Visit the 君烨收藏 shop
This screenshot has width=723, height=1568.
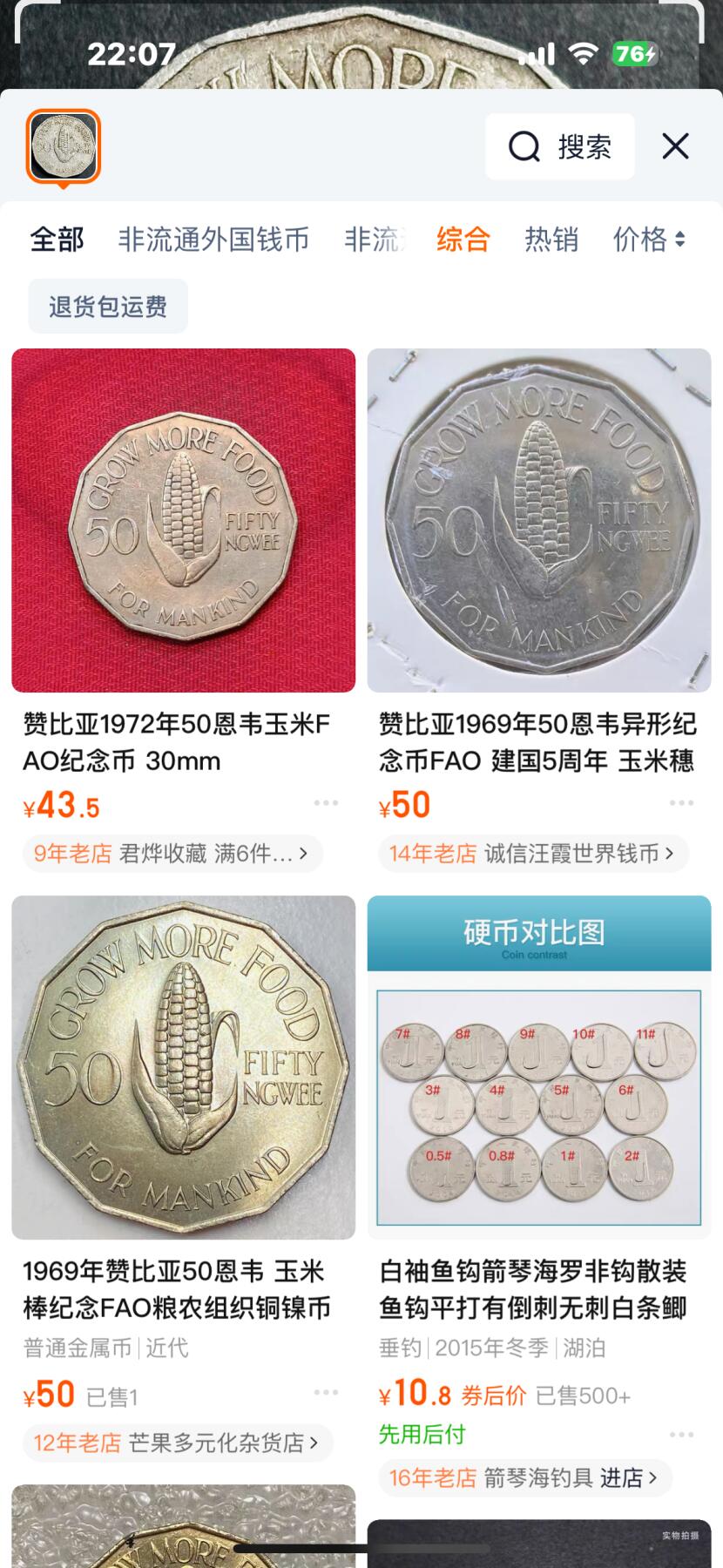(172, 854)
